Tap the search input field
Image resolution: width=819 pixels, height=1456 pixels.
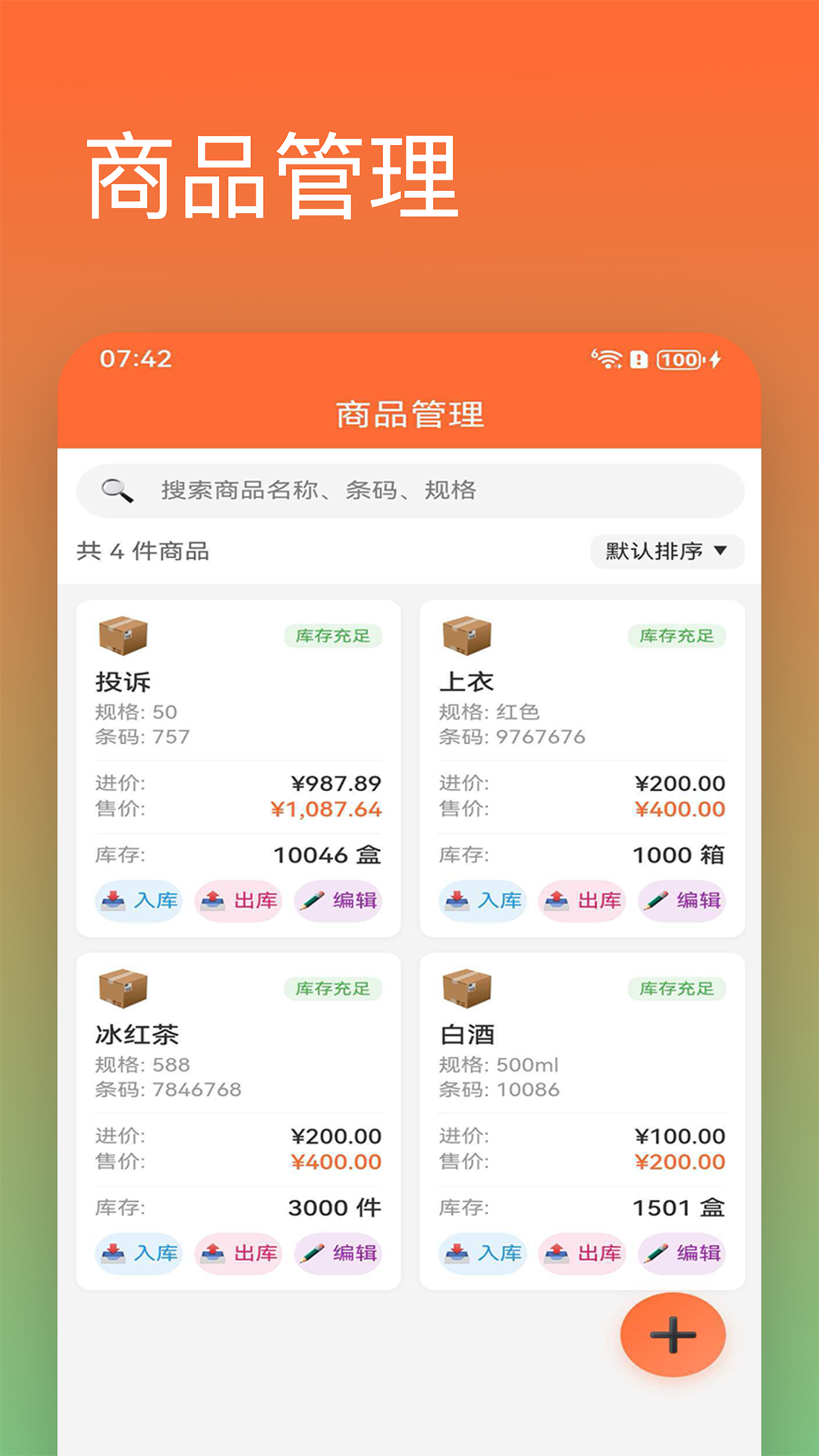(409, 491)
